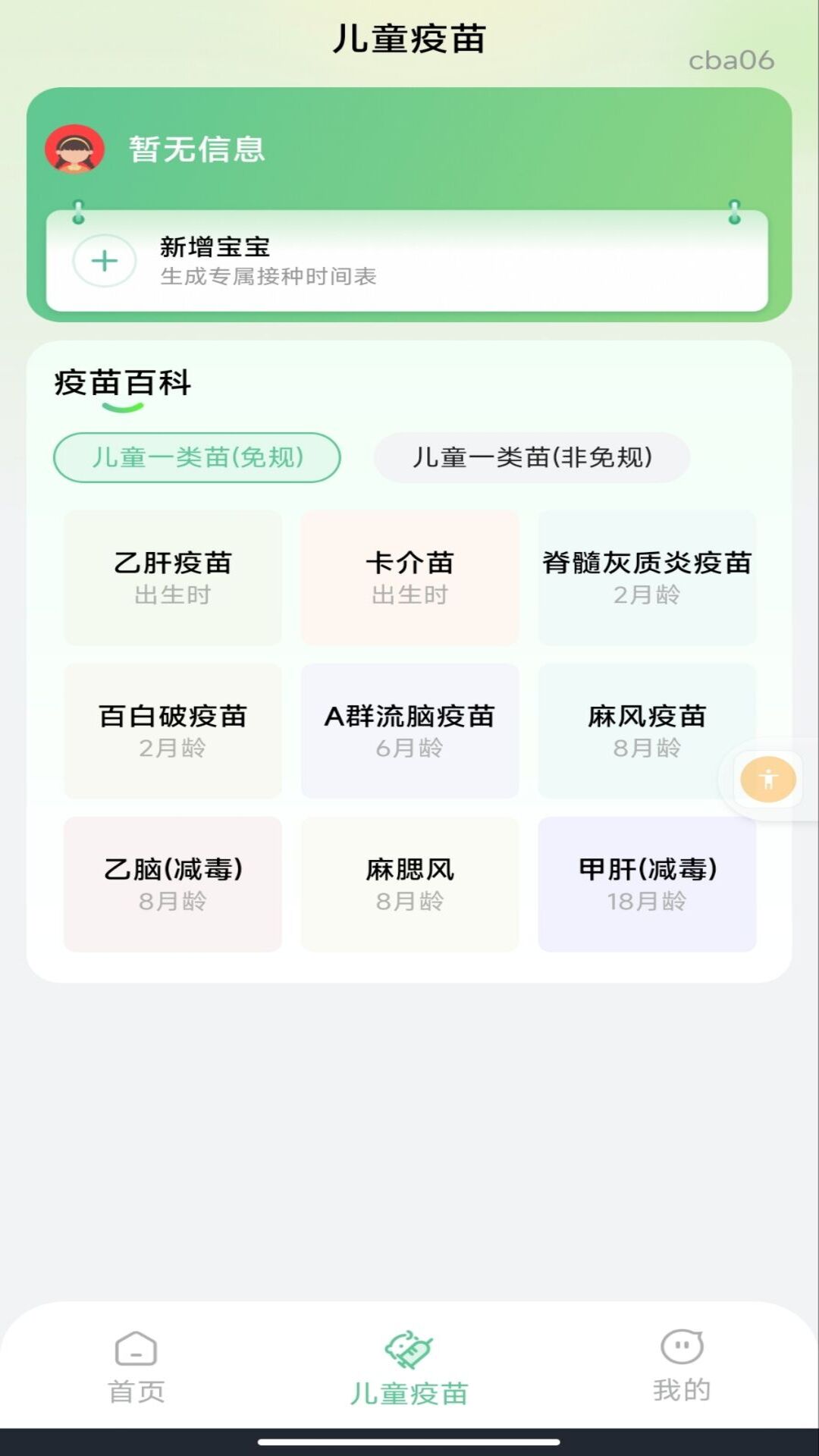This screenshot has height=1456, width=819.
Task: Click the baby avatar icon next to 暂无信息
Action: pos(74,150)
